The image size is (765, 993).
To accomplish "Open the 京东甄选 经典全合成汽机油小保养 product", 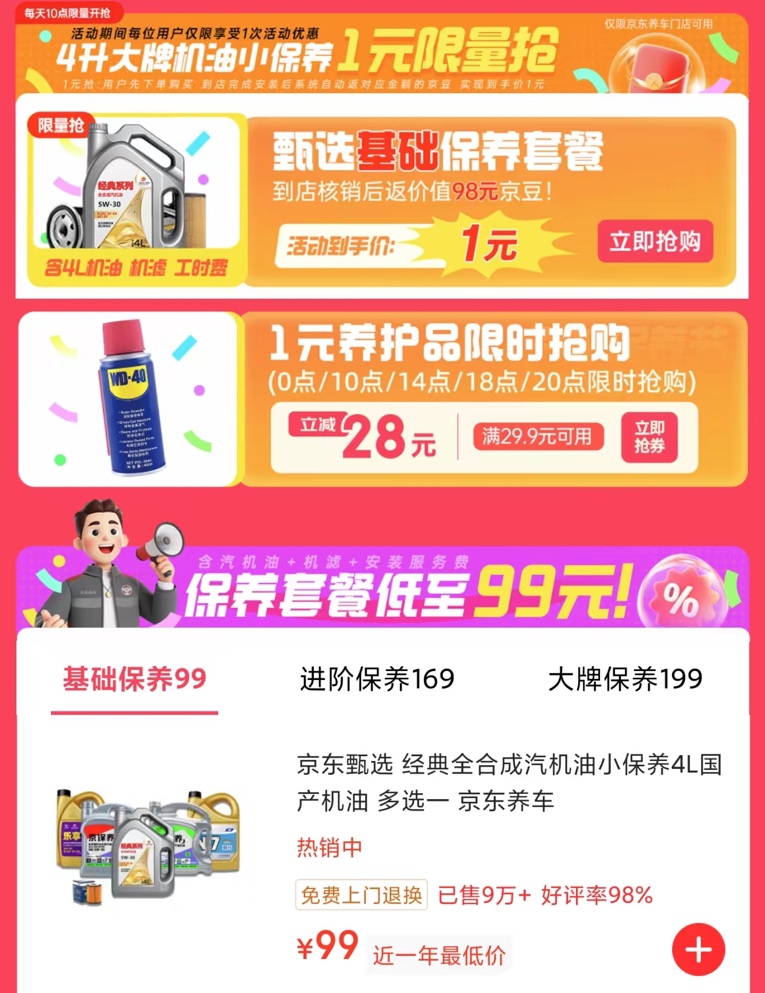I will 508,783.
